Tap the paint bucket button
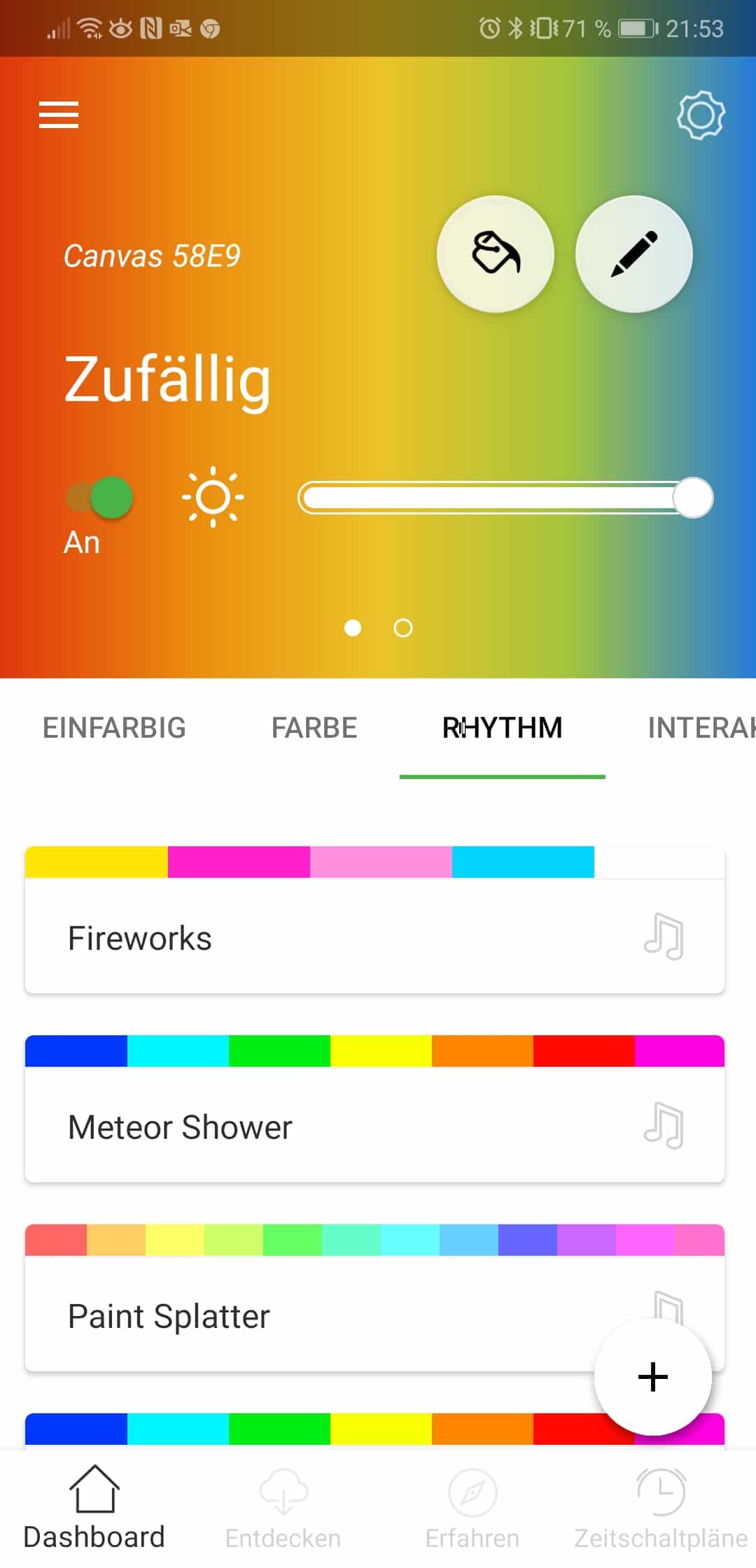Image resolution: width=756 pixels, height=1568 pixels. coord(496,253)
